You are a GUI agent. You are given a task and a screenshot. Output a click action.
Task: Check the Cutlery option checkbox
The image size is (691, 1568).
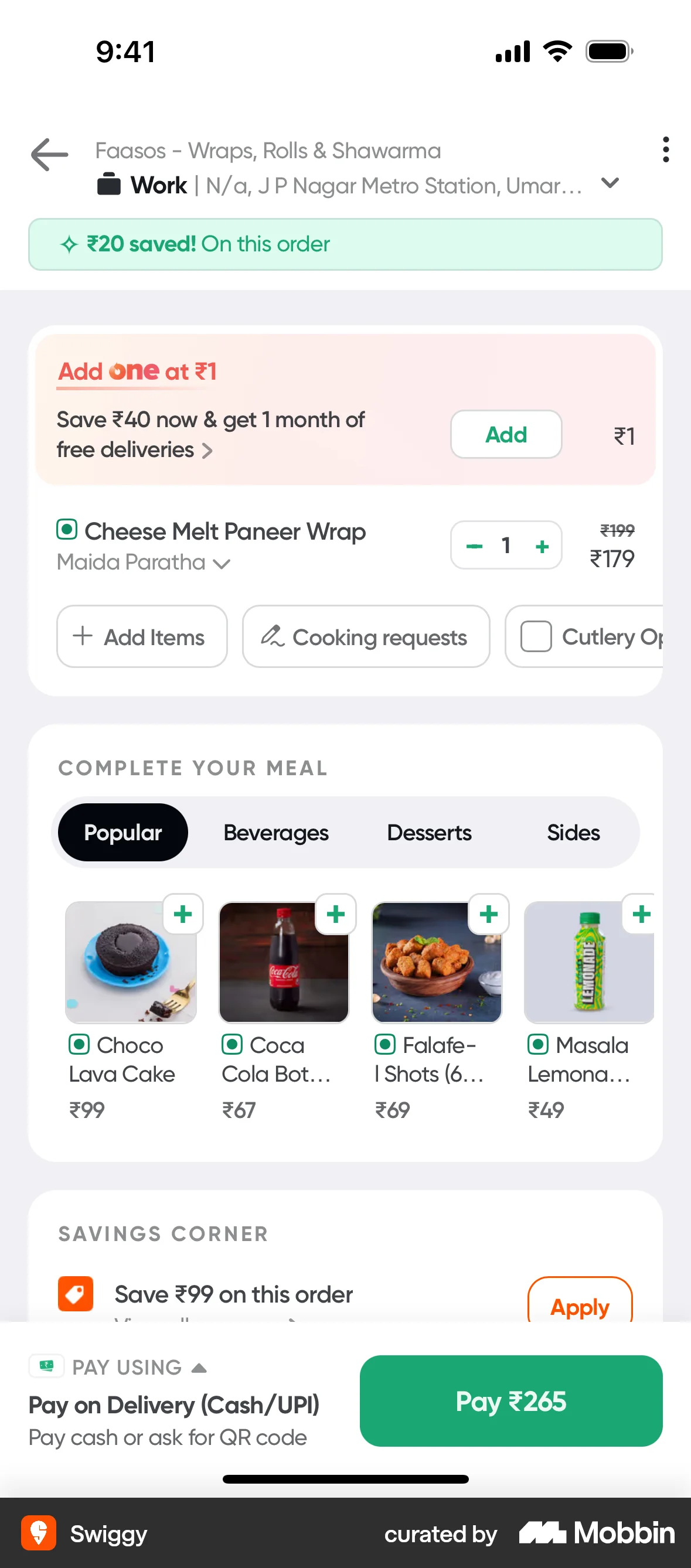coord(536,637)
